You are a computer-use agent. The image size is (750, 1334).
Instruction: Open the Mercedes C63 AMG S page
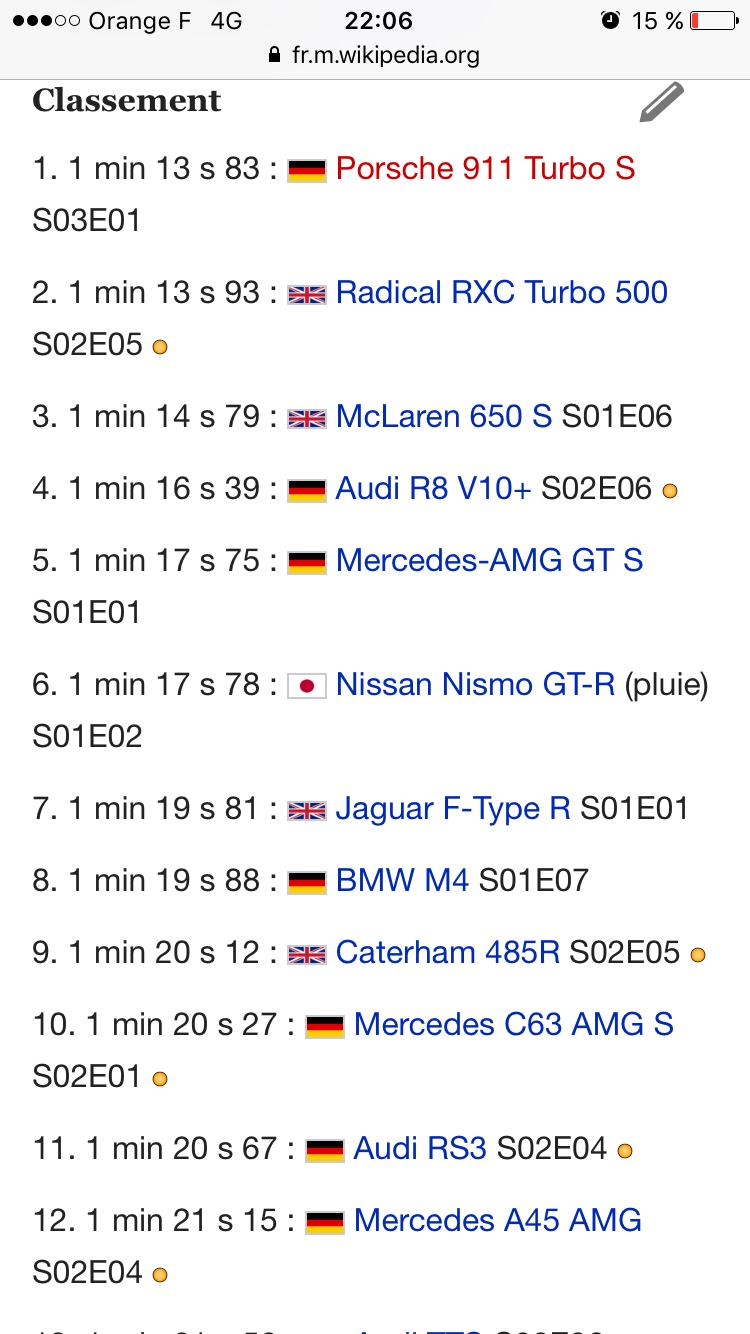[x=513, y=1024]
